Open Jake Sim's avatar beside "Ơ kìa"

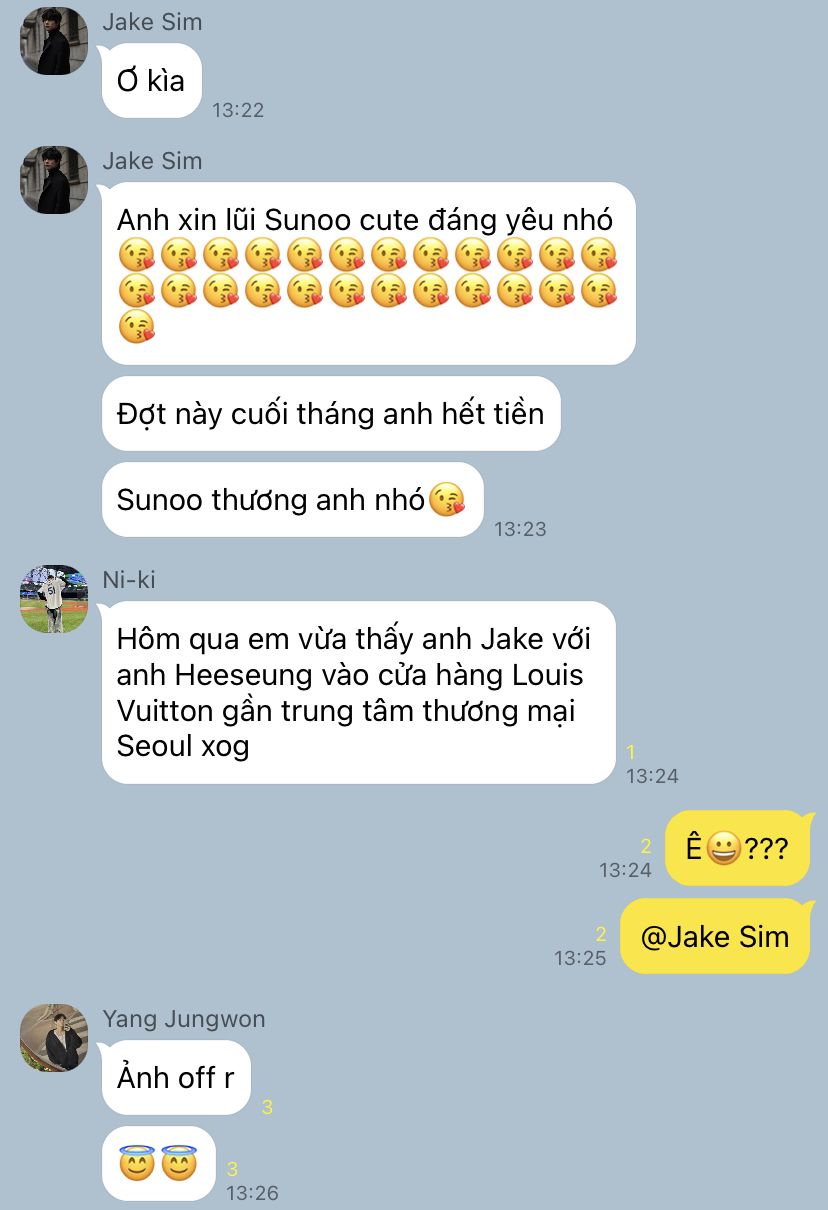pyautogui.click(x=54, y=40)
